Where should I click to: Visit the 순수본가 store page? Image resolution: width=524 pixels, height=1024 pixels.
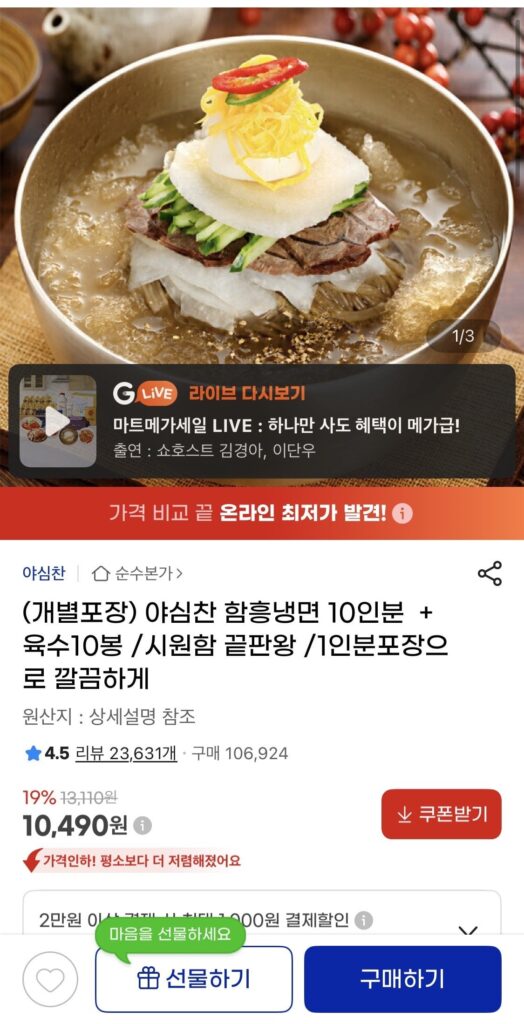tap(137, 573)
